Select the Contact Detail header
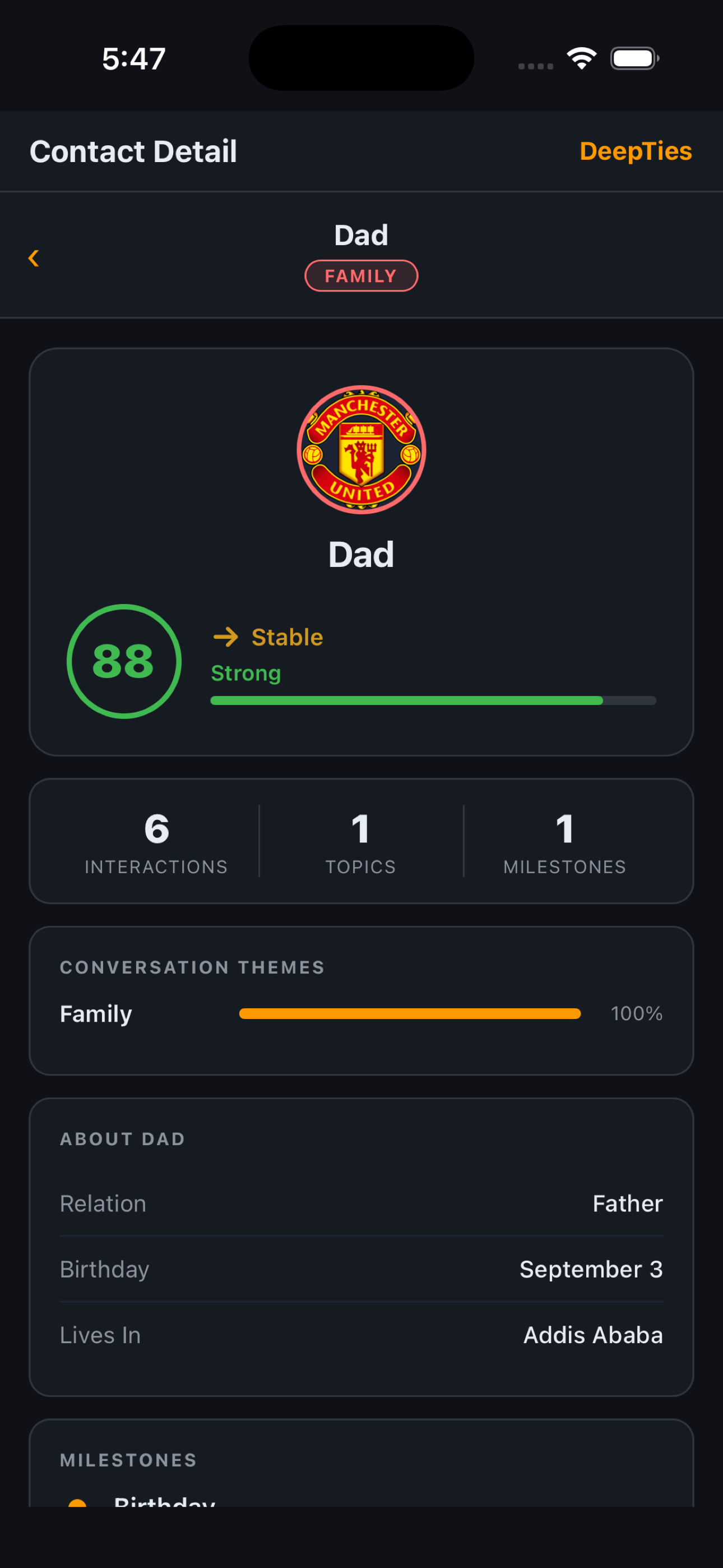The image size is (723, 1568). (133, 151)
